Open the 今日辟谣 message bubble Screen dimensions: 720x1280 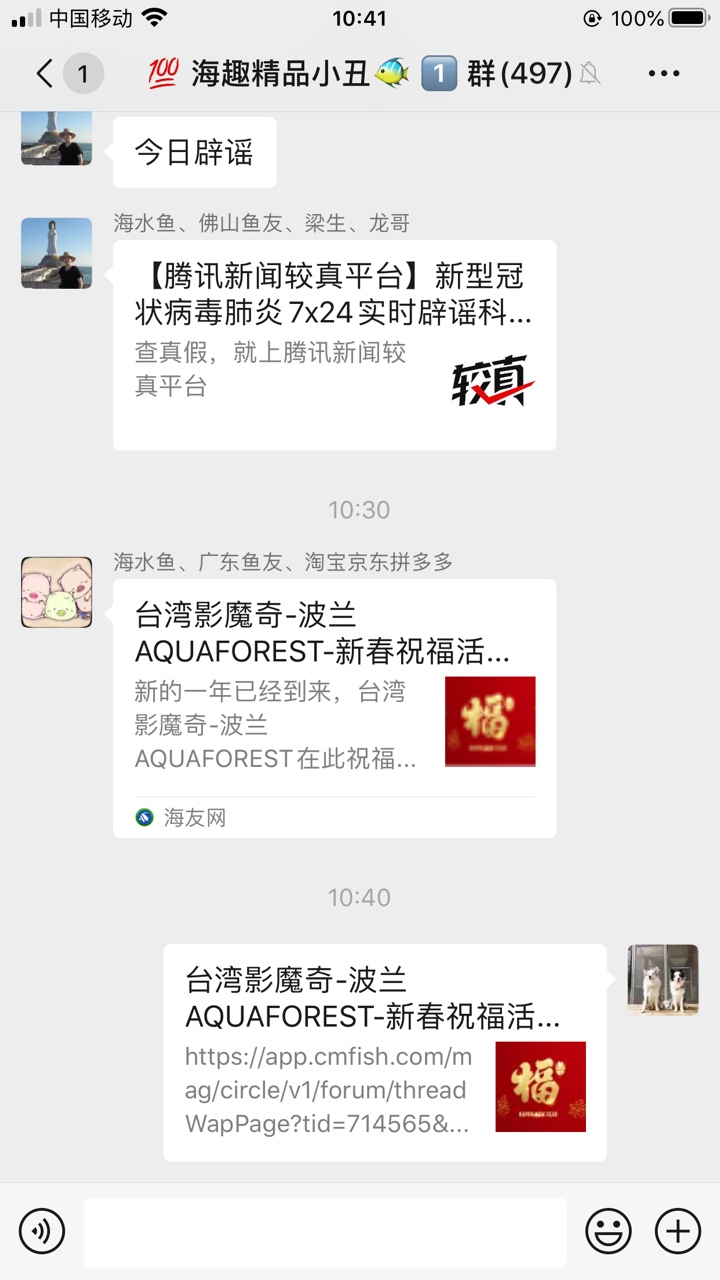(194, 152)
